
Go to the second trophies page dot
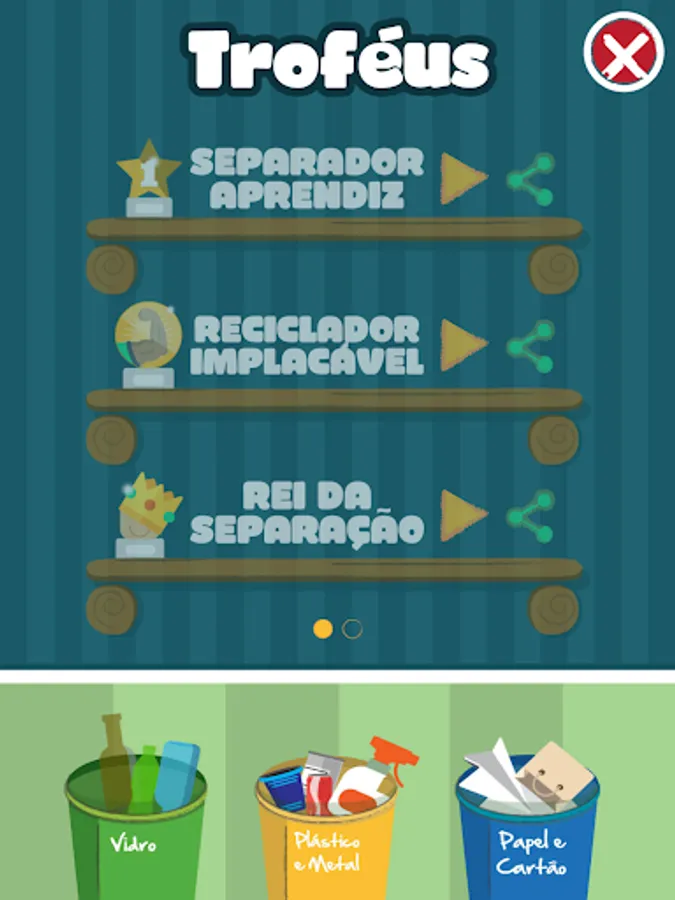point(352,629)
